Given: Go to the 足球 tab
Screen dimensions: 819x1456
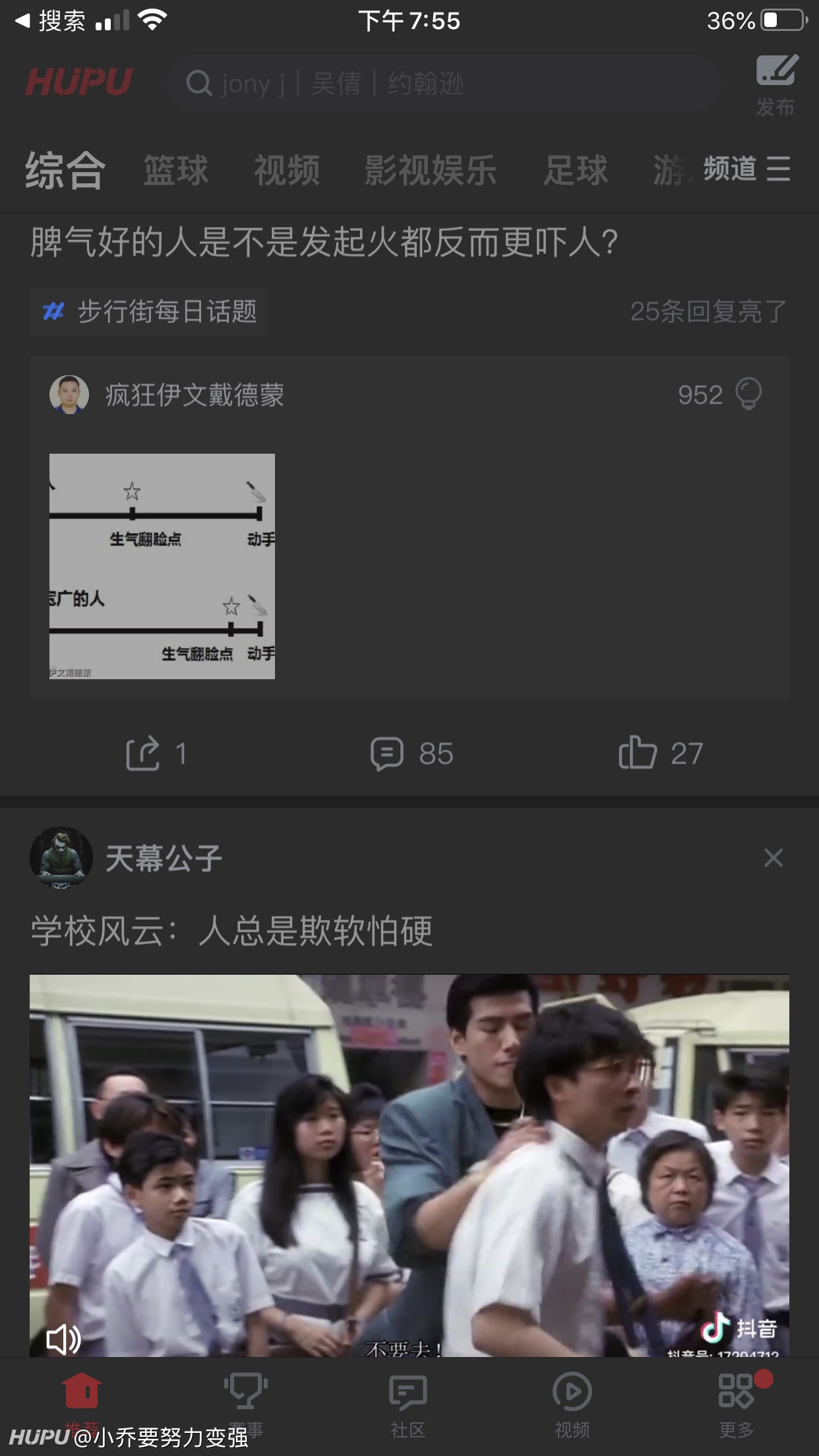Looking at the screenshot, I should (575, 170).
